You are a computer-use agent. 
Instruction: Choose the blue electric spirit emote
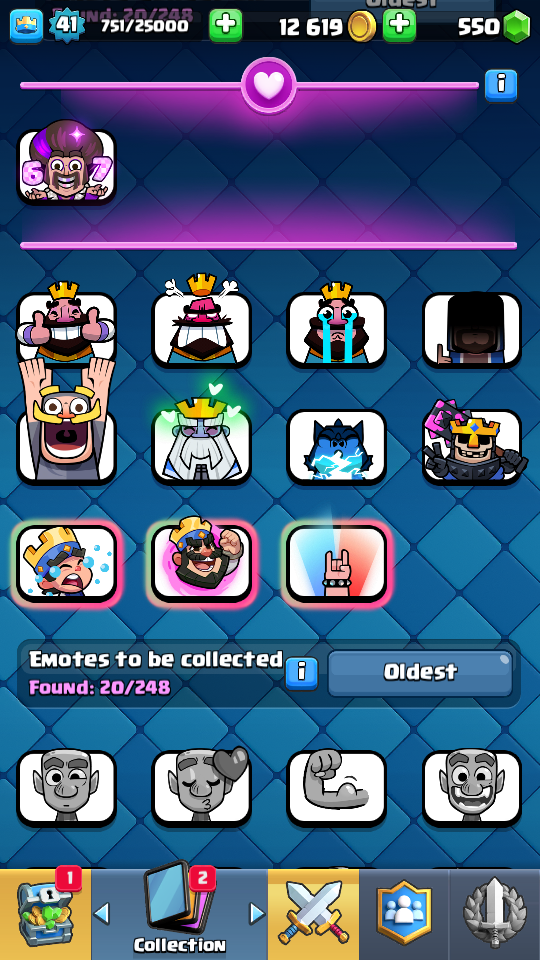pyautogui.click(x=337, y=446)
